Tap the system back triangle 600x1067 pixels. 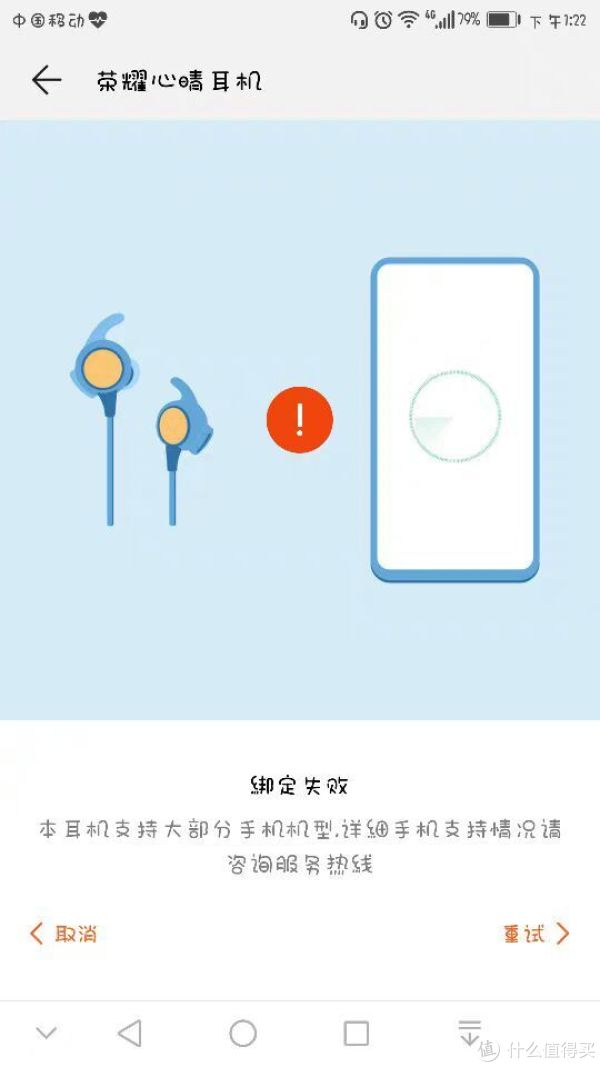[x=130, y=1033]
